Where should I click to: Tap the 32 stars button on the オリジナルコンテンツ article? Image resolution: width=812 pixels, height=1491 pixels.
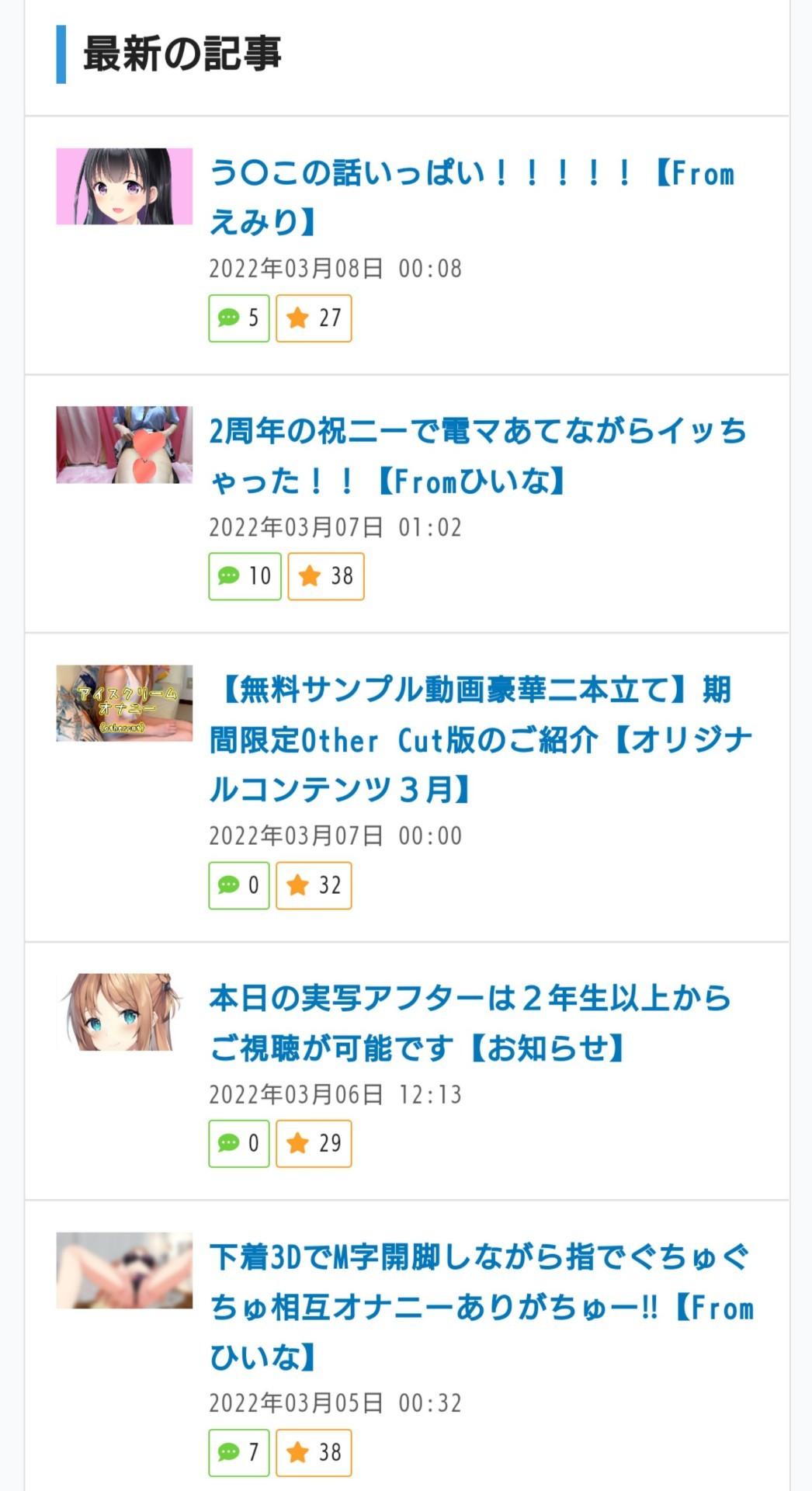[314, 885]
